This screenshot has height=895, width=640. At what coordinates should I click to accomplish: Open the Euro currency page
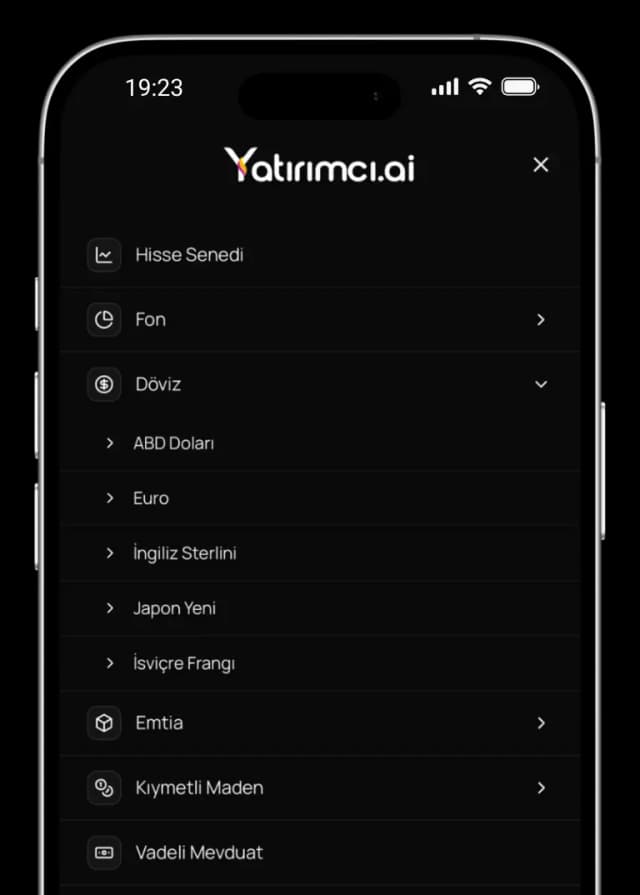(x=151, y=498)
